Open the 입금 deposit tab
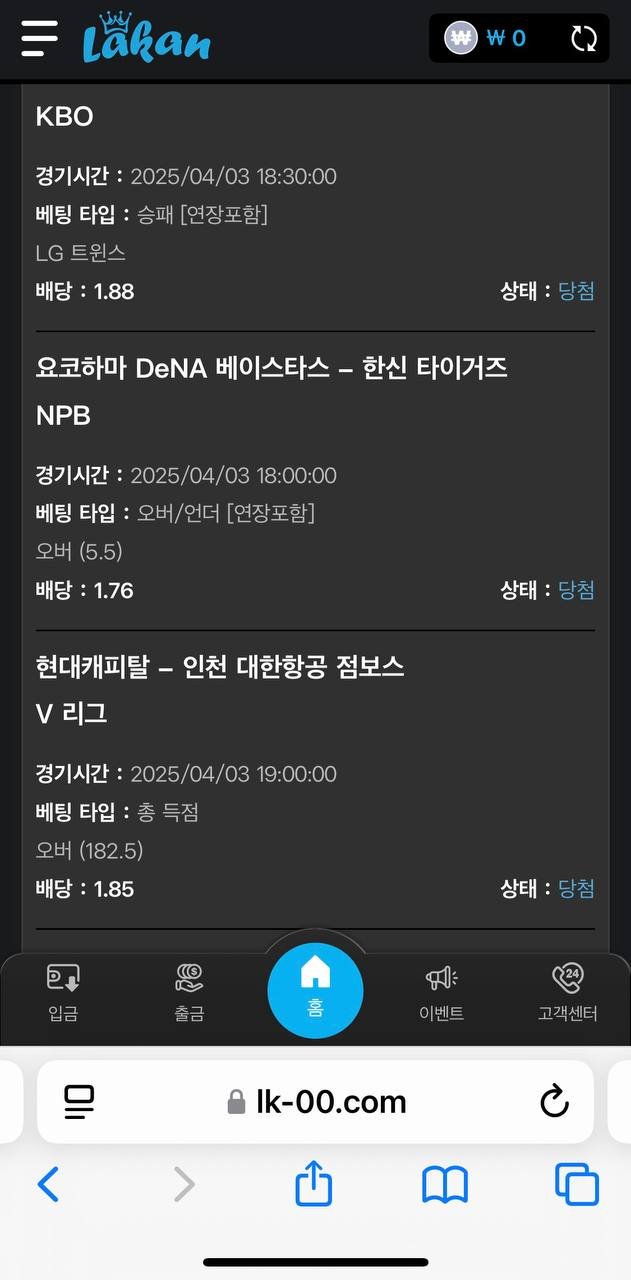The height and width of the screenshot is (1280, 631). coord(63,992)
